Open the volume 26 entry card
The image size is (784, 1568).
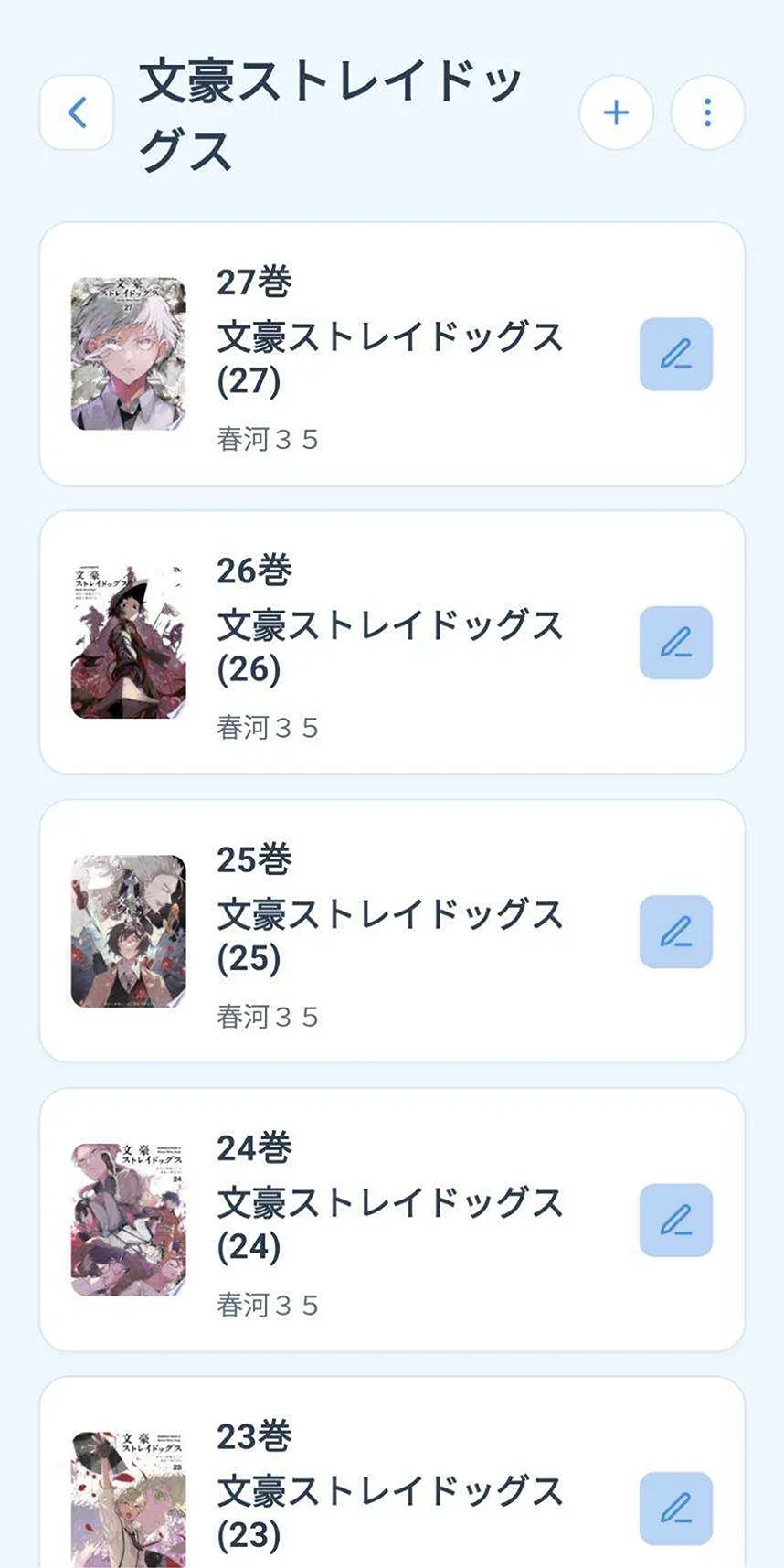392,642
